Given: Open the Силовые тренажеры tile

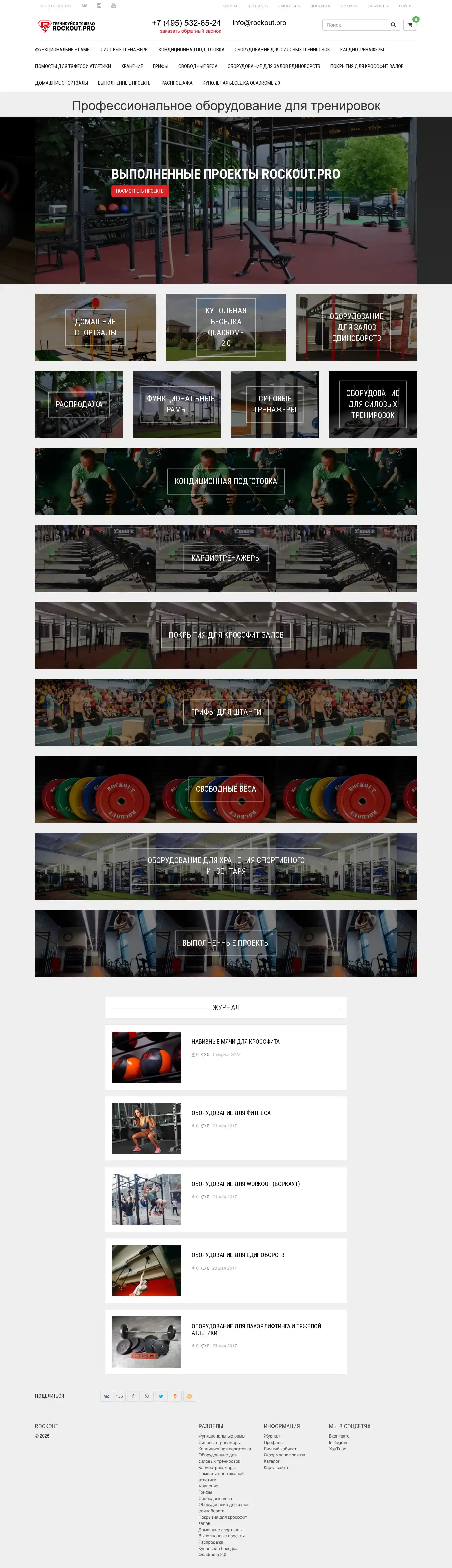Looking at the screenshot, I should [x=275, y=404].
